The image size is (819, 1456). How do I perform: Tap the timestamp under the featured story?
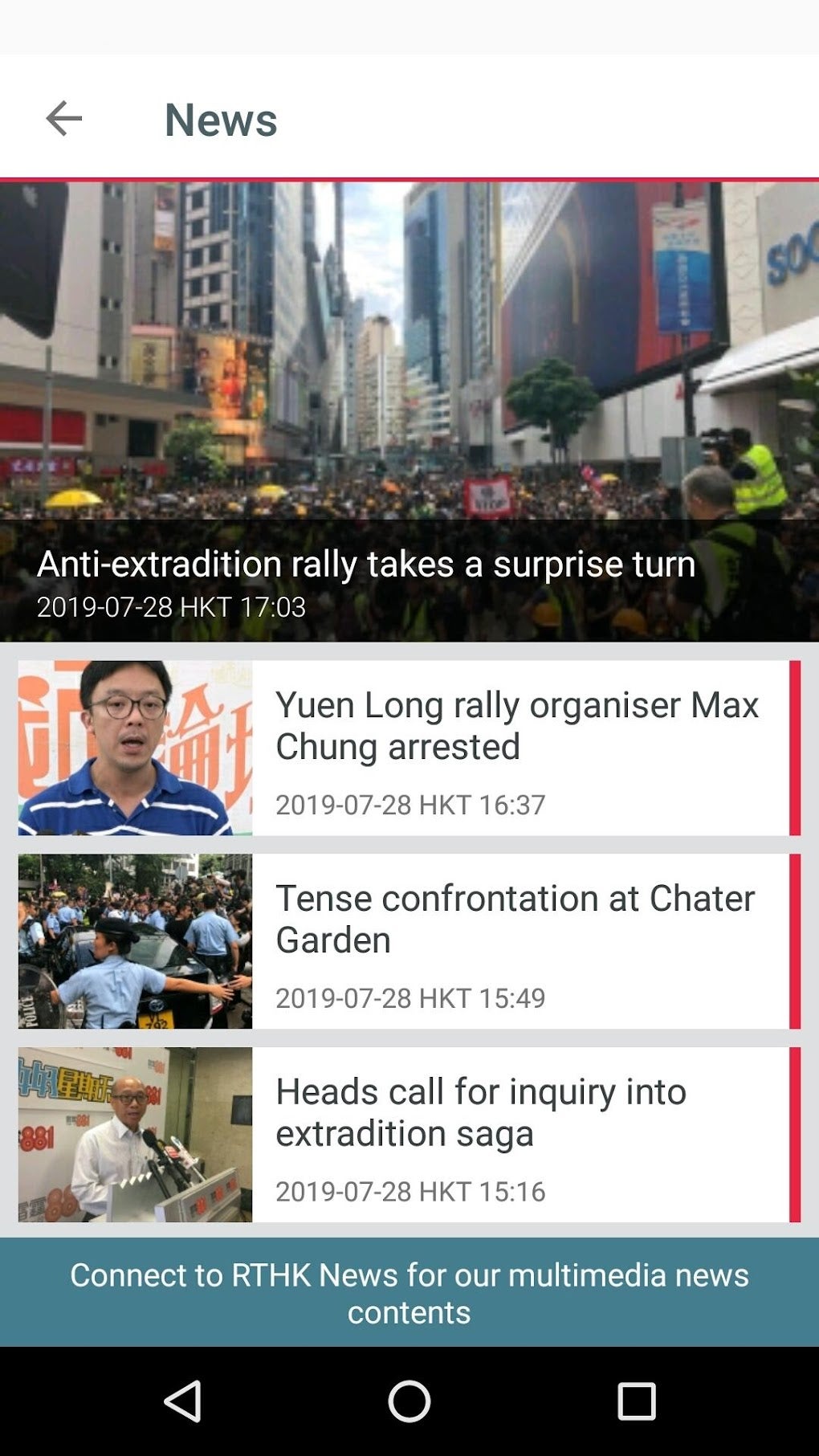click(x=172, y=609)
